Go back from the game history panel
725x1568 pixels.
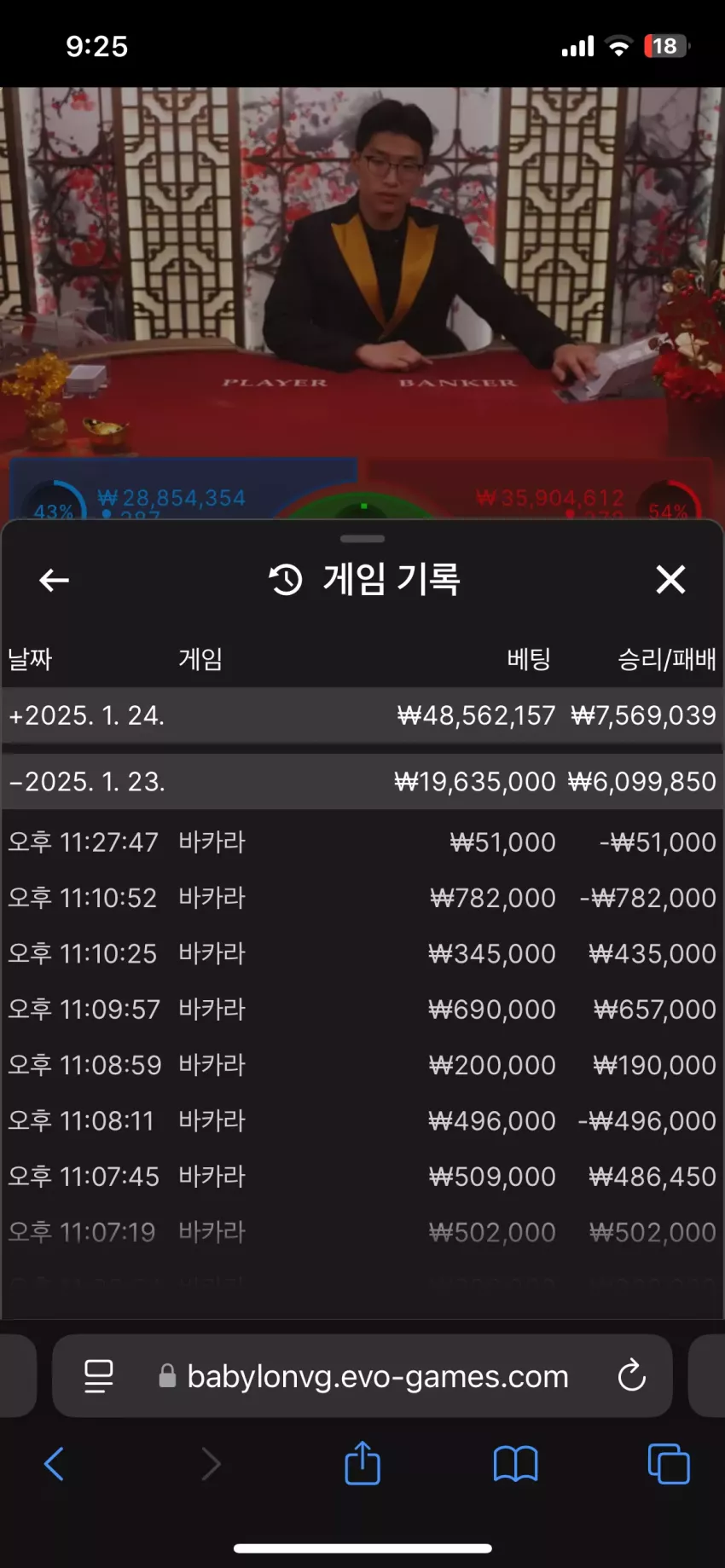(54, 581)
